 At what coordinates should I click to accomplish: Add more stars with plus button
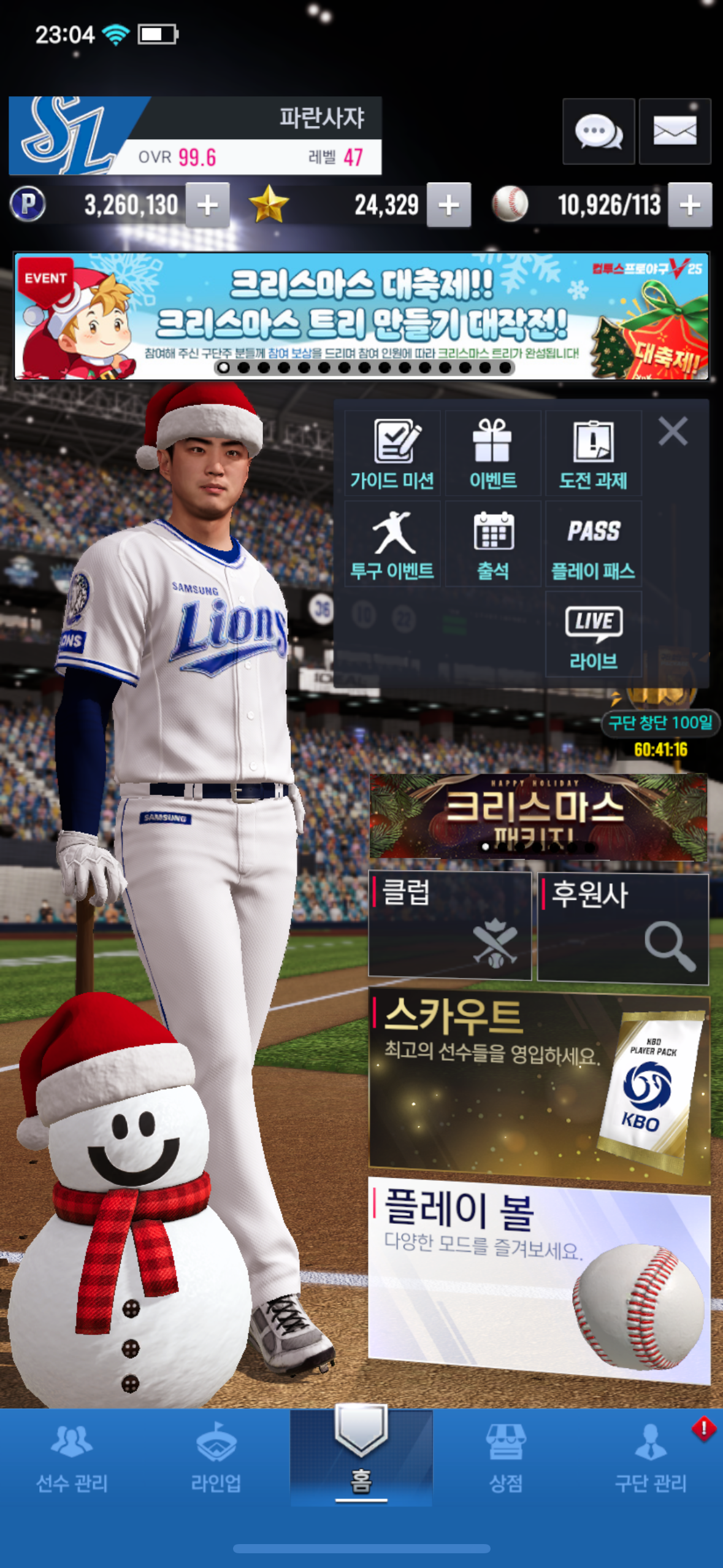448,205
